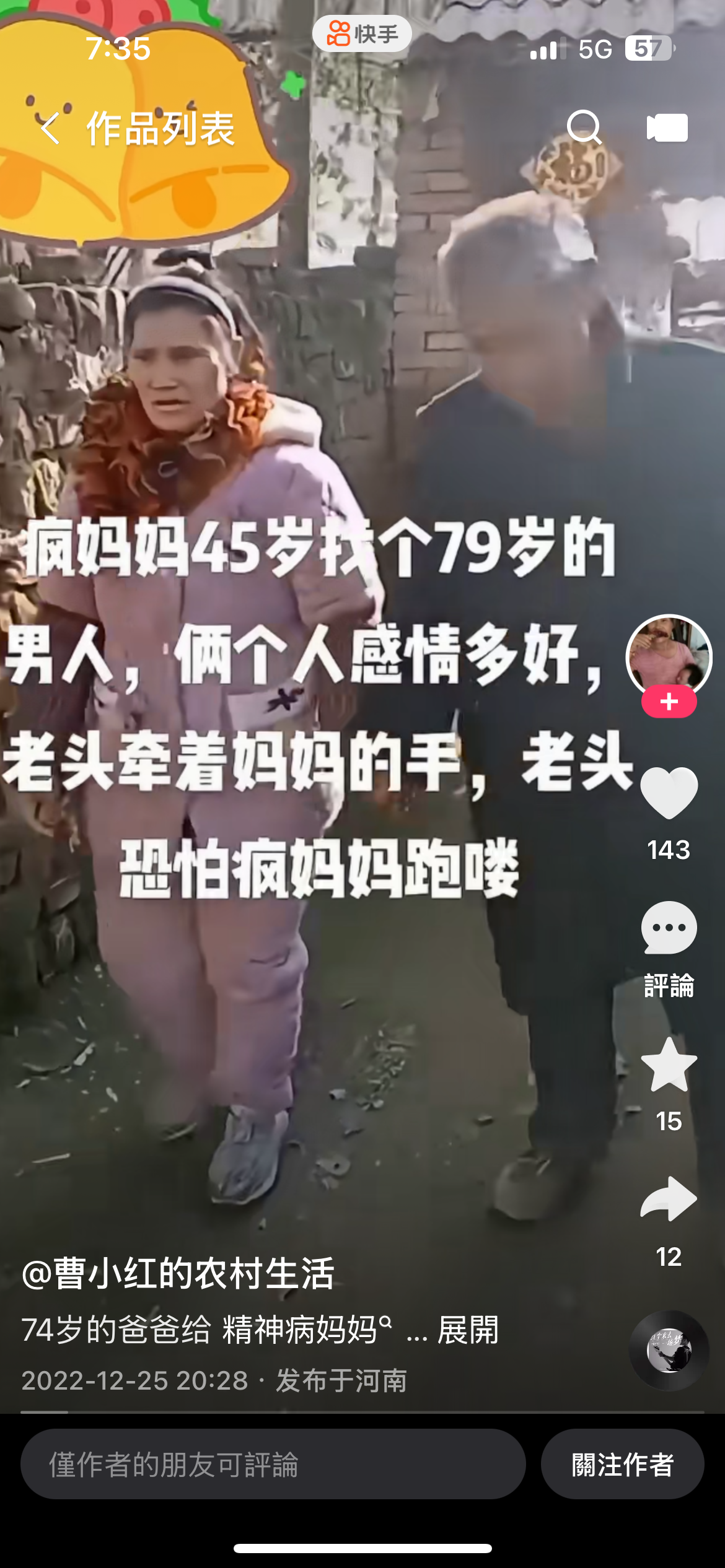725x1568 pixels.
Task: Favorite this video with the star icon
Action: [669, 1064]
